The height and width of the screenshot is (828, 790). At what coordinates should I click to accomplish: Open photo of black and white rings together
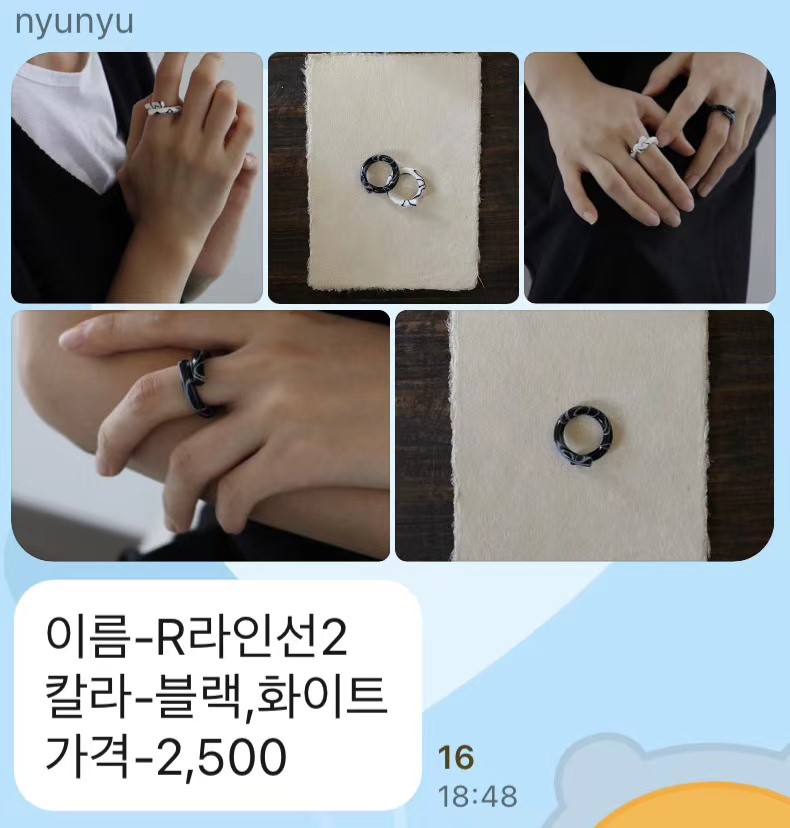point(393,177)
